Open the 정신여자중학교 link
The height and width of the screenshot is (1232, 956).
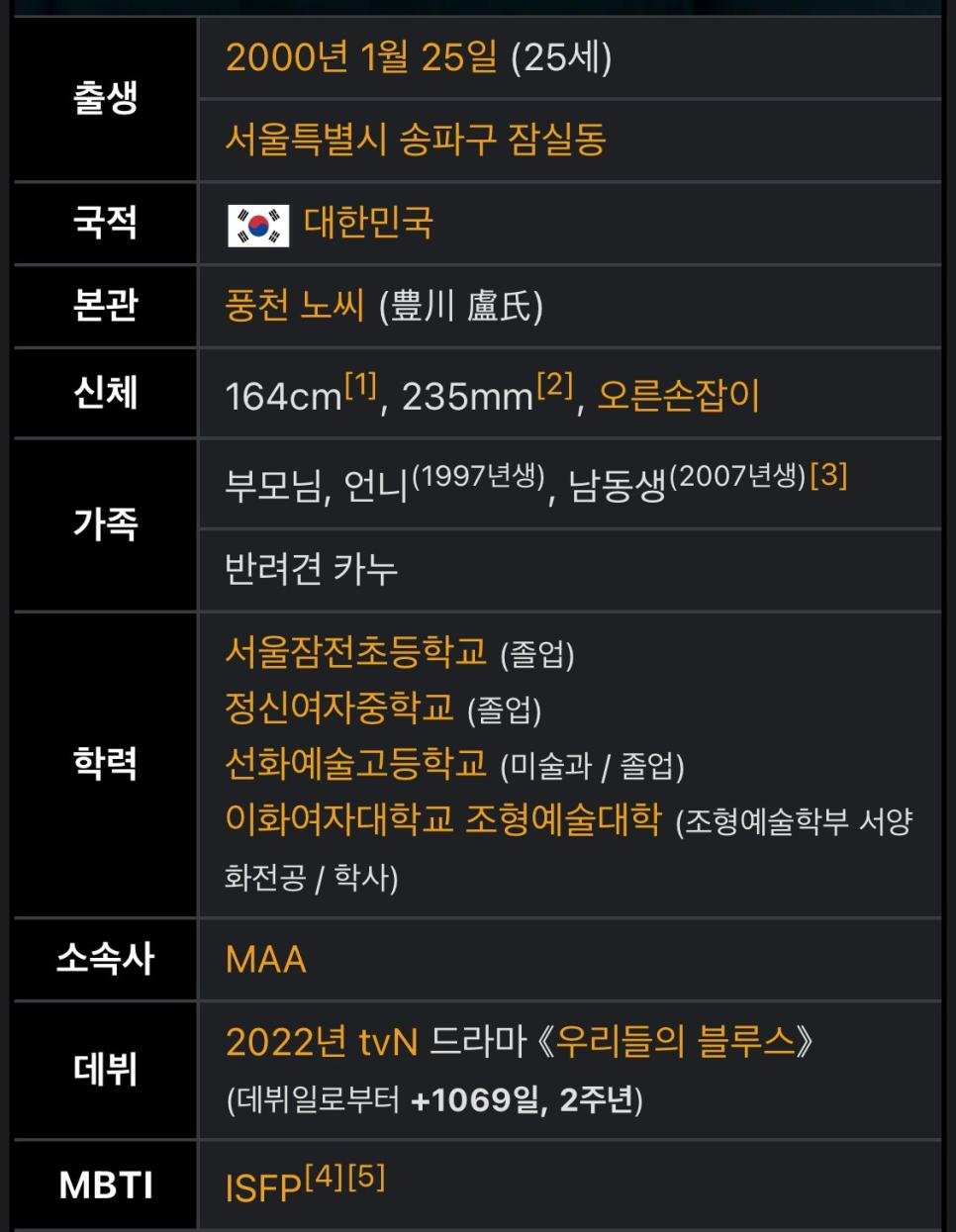(x=338, y=707)
